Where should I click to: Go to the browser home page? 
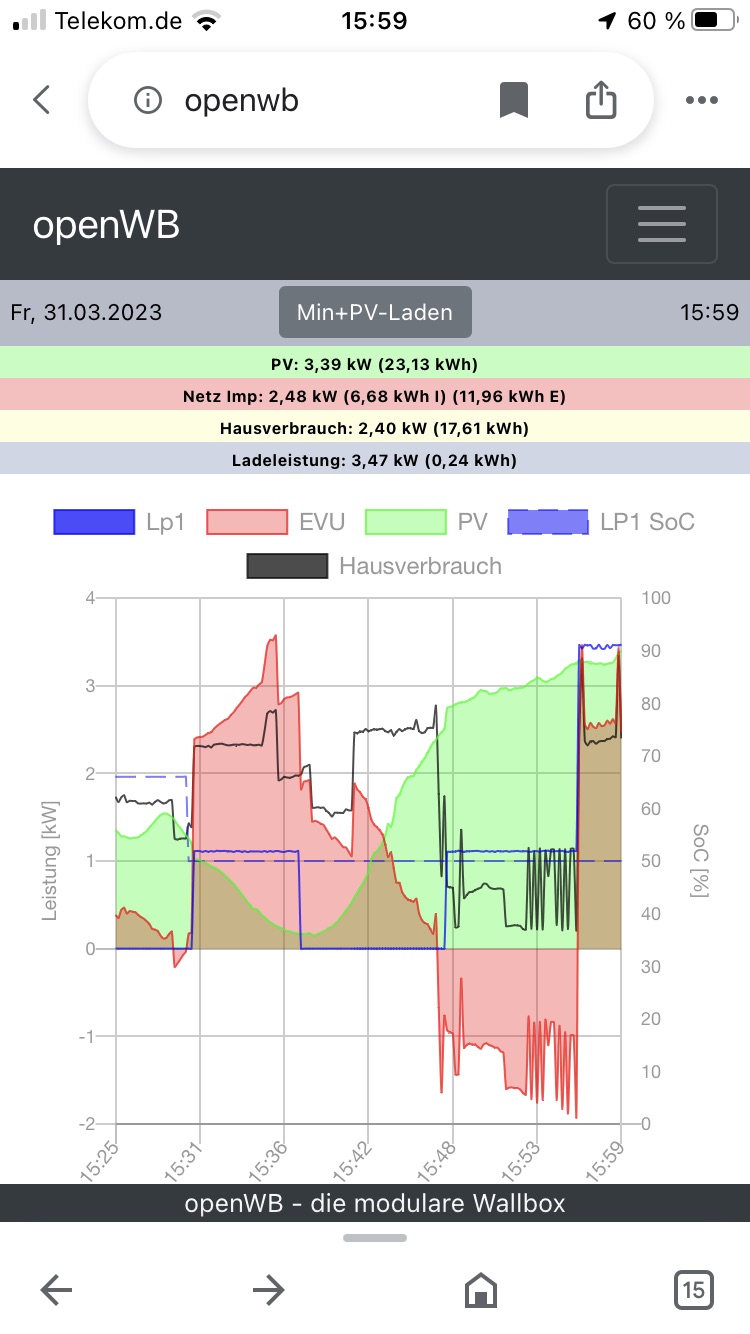coord(481,1290)
